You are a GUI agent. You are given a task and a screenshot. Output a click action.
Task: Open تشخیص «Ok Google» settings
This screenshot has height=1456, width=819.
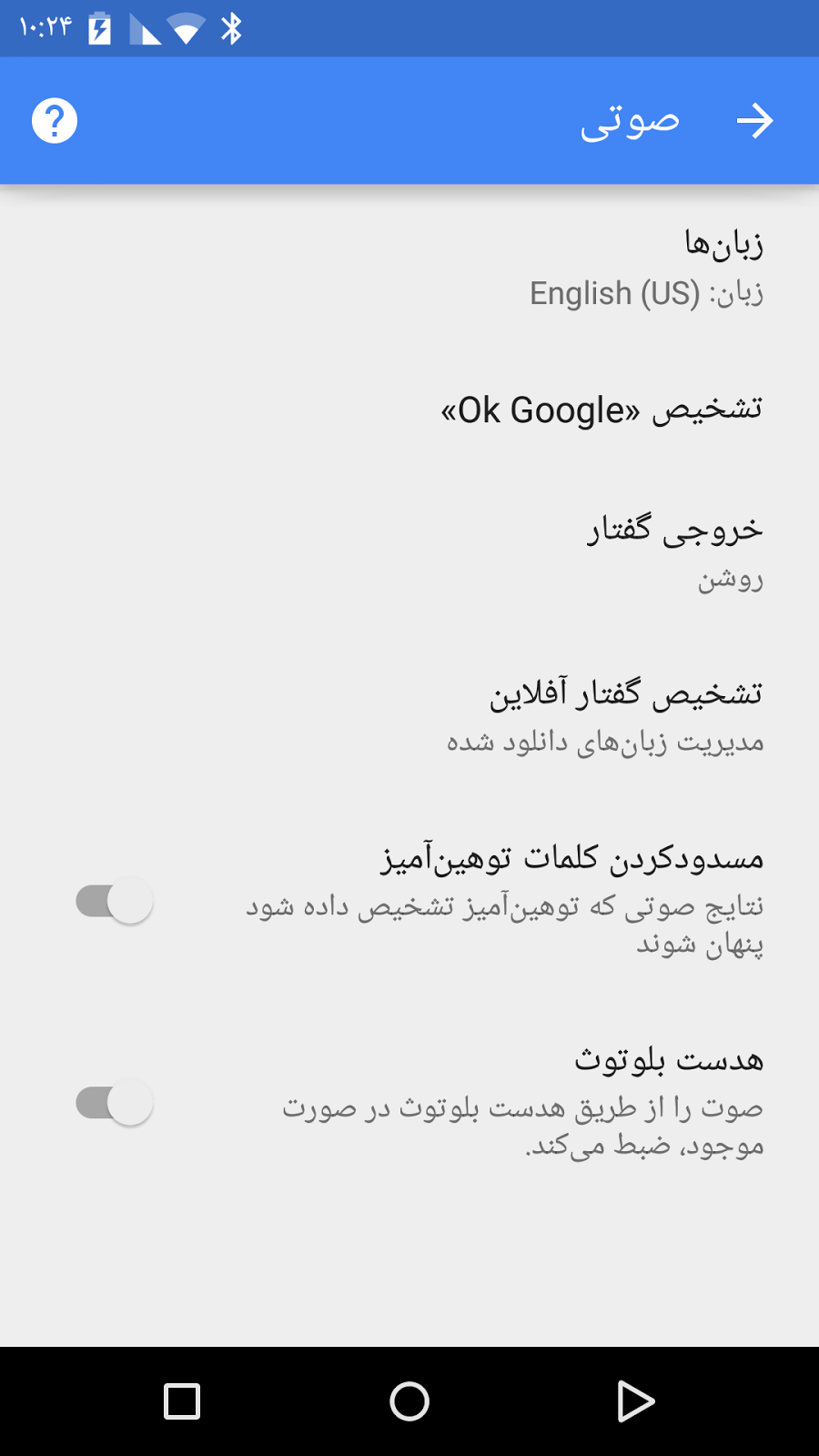point(601,409)
